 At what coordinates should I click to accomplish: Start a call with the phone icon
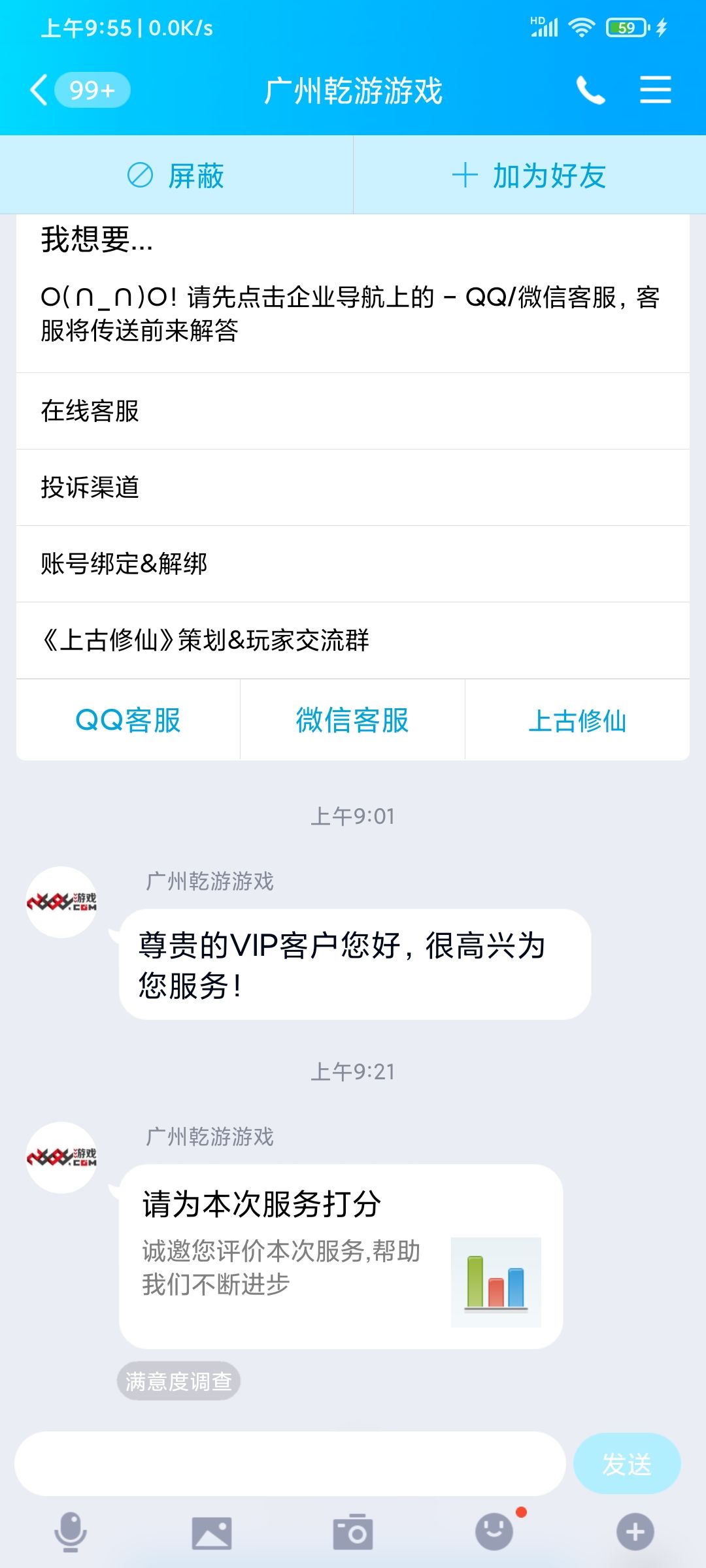pyautogui.click(x=592, y=90)
